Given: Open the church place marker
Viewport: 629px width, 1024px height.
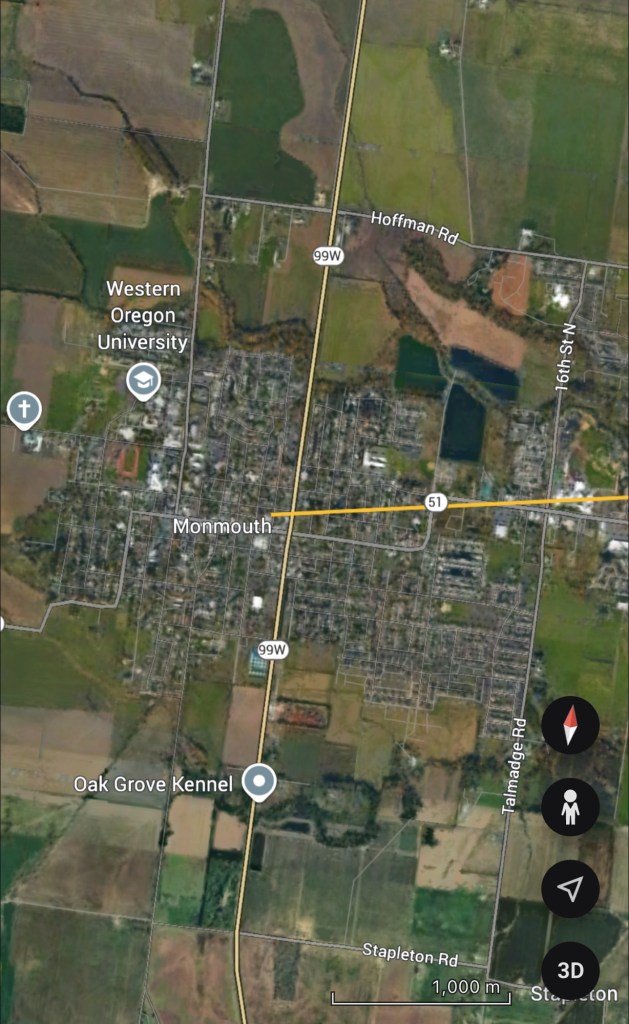Looking at the screenshot, I should click(24, 409).
